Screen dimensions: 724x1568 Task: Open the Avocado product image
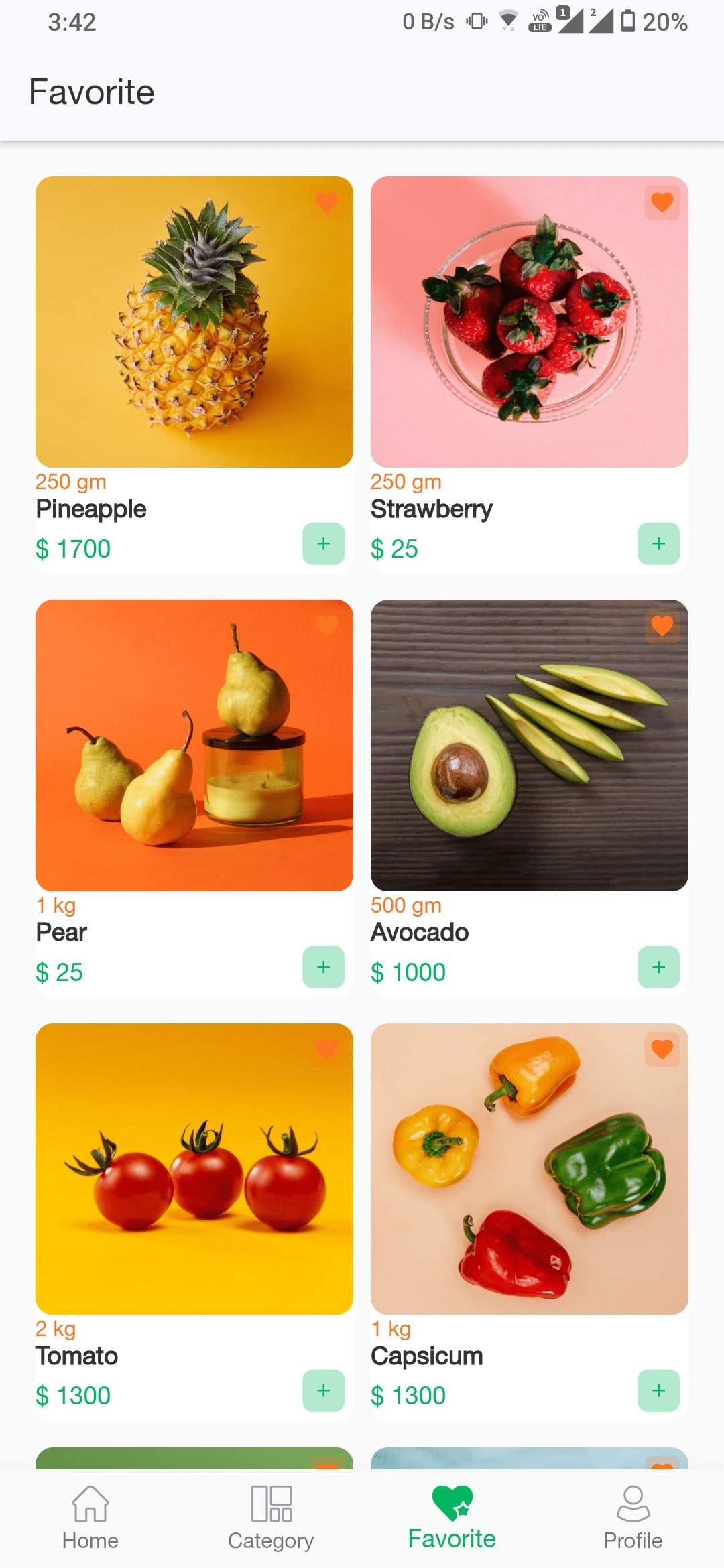click(530, 745)
